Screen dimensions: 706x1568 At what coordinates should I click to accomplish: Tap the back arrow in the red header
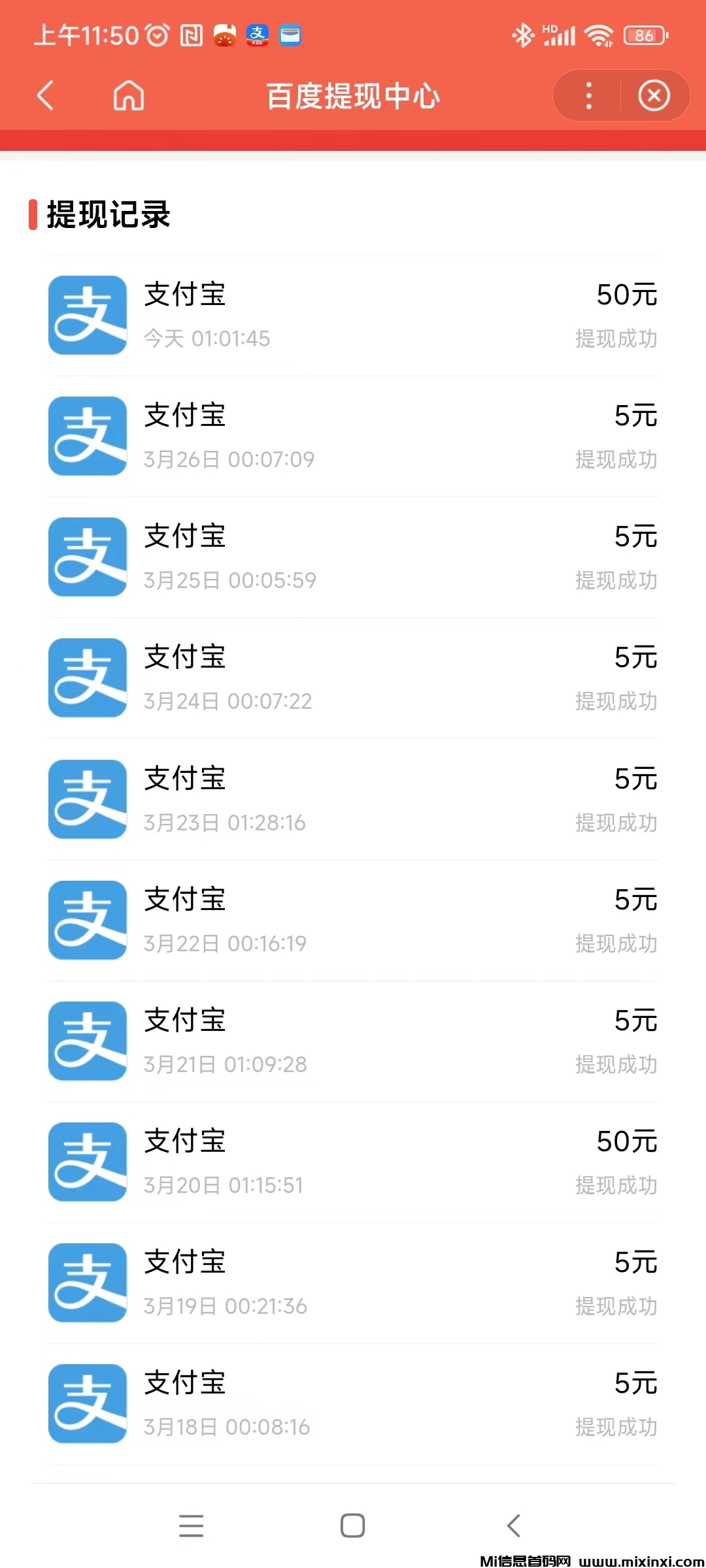[44, 95]
